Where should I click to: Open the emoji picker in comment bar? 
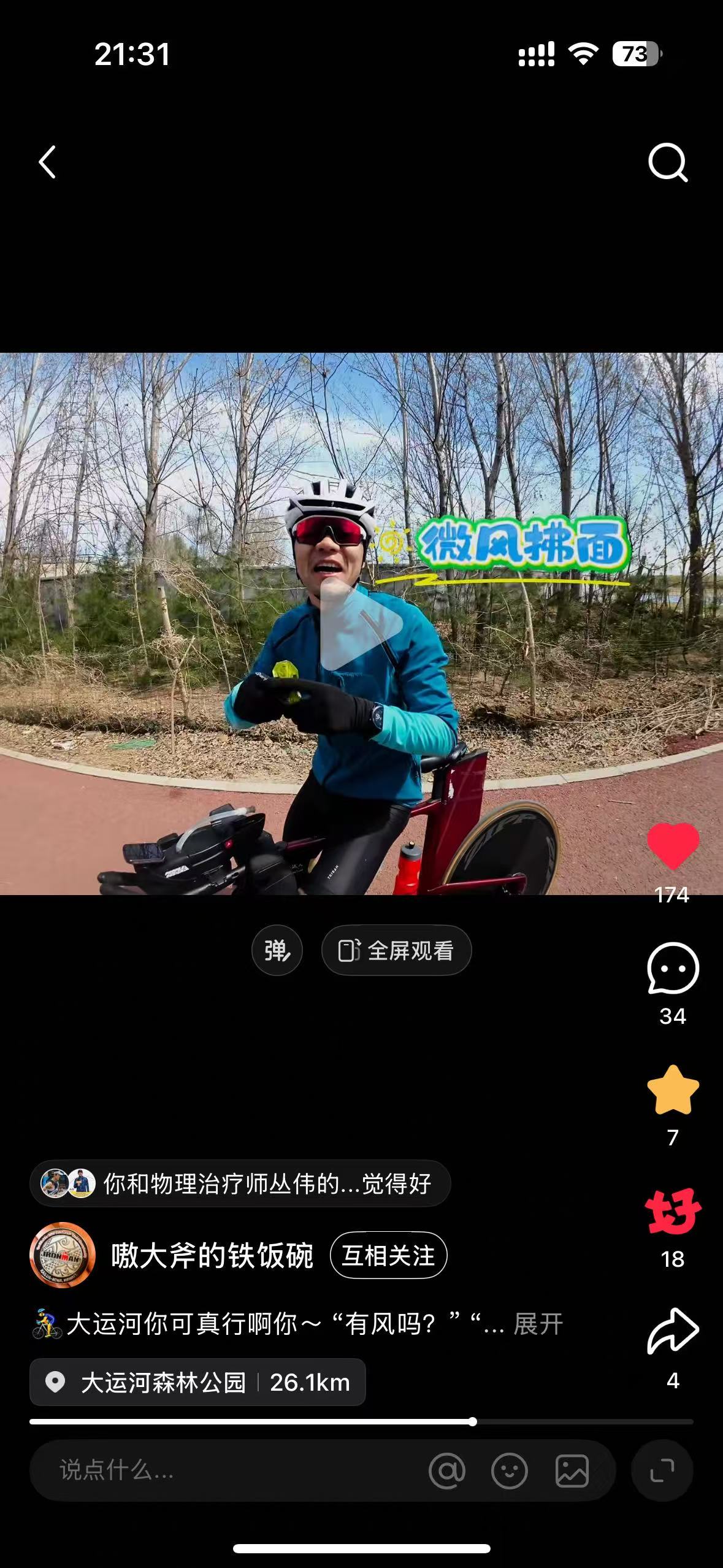coord(509,1470)
